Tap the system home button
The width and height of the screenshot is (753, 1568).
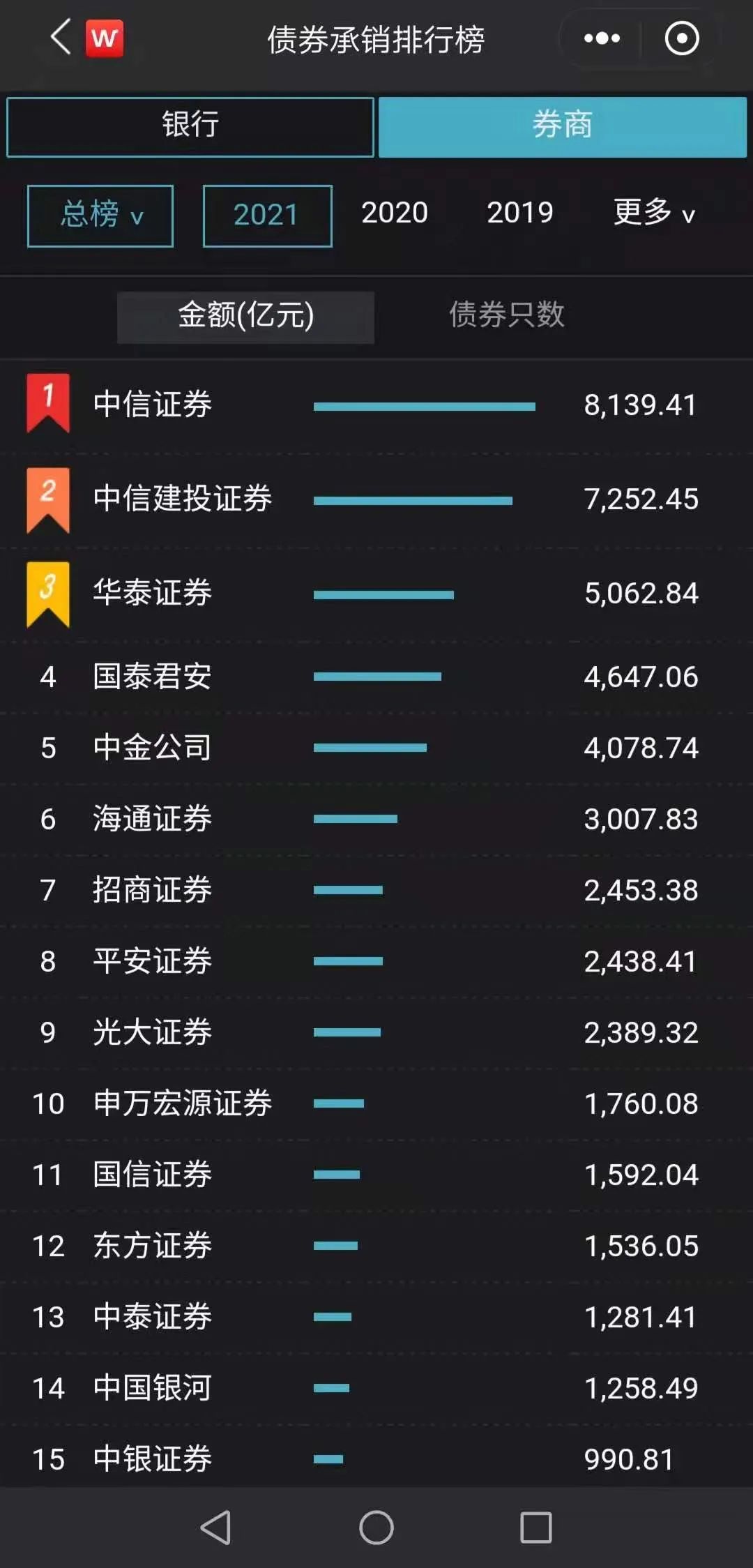(376, 1528)
